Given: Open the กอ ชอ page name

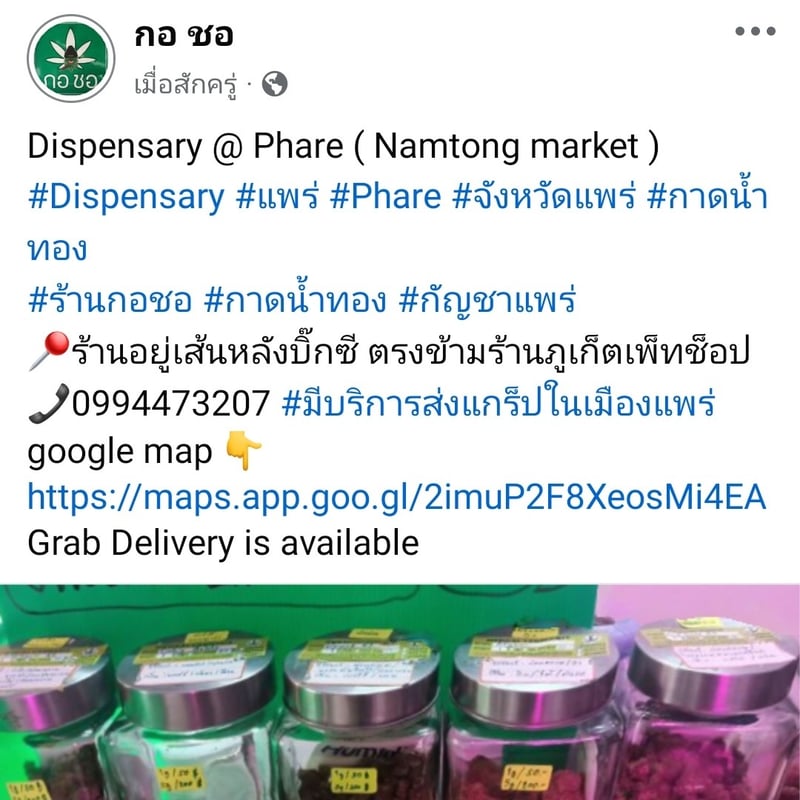Looking at the screenshot, I should [184, 35].
